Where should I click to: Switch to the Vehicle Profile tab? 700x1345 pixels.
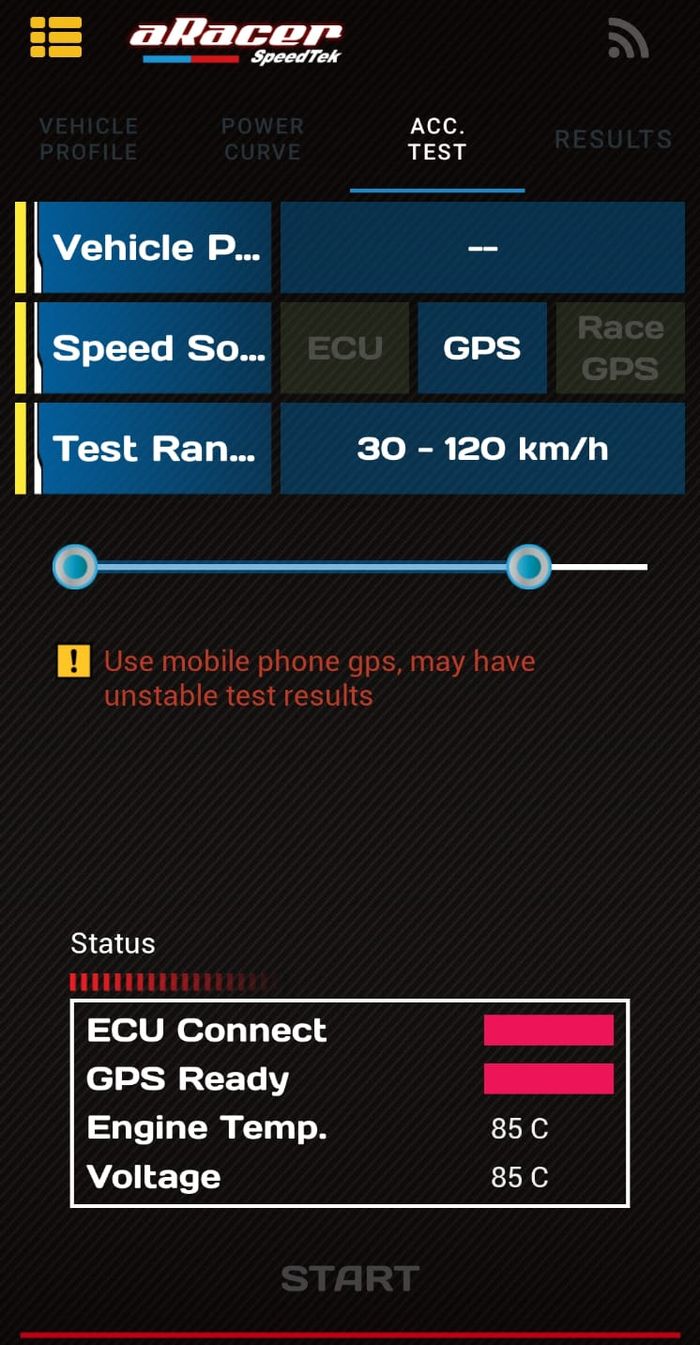point(88,139)
